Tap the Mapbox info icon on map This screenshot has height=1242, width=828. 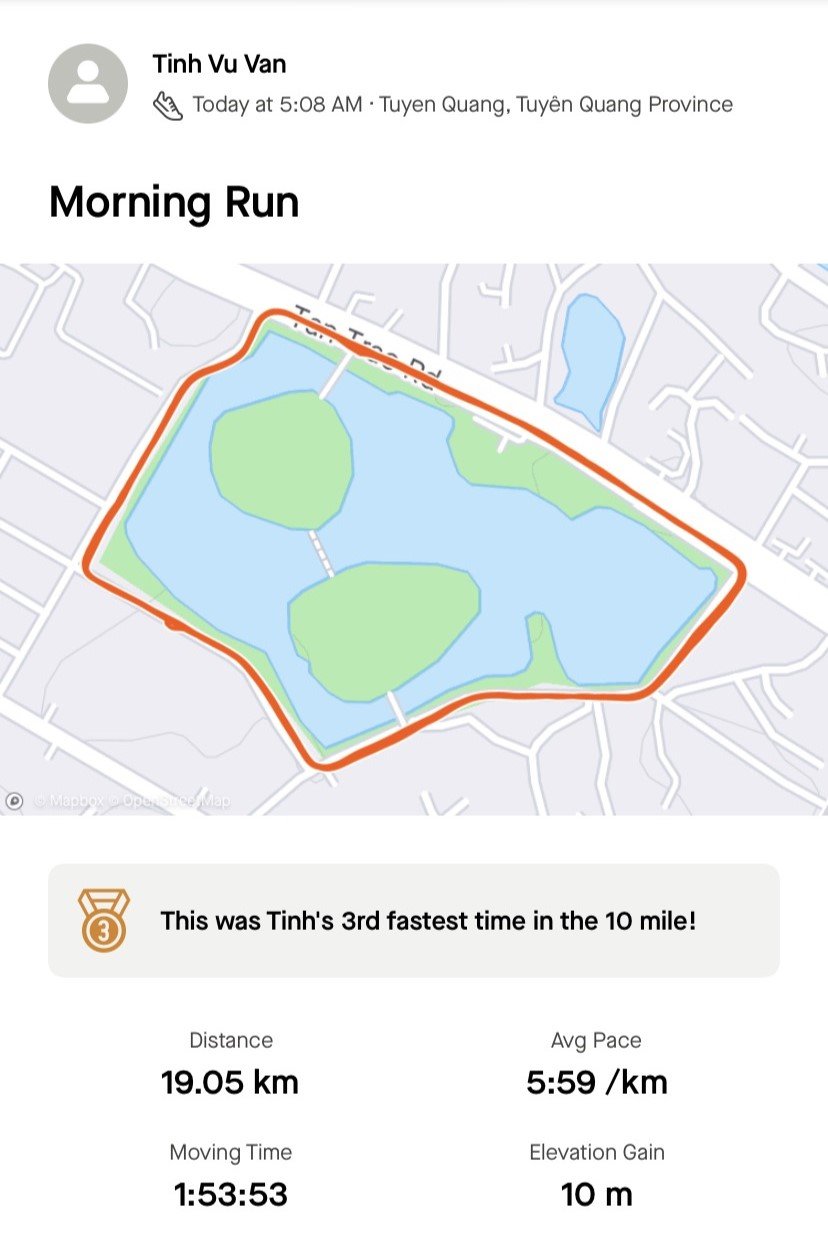(x=15, y=800)
